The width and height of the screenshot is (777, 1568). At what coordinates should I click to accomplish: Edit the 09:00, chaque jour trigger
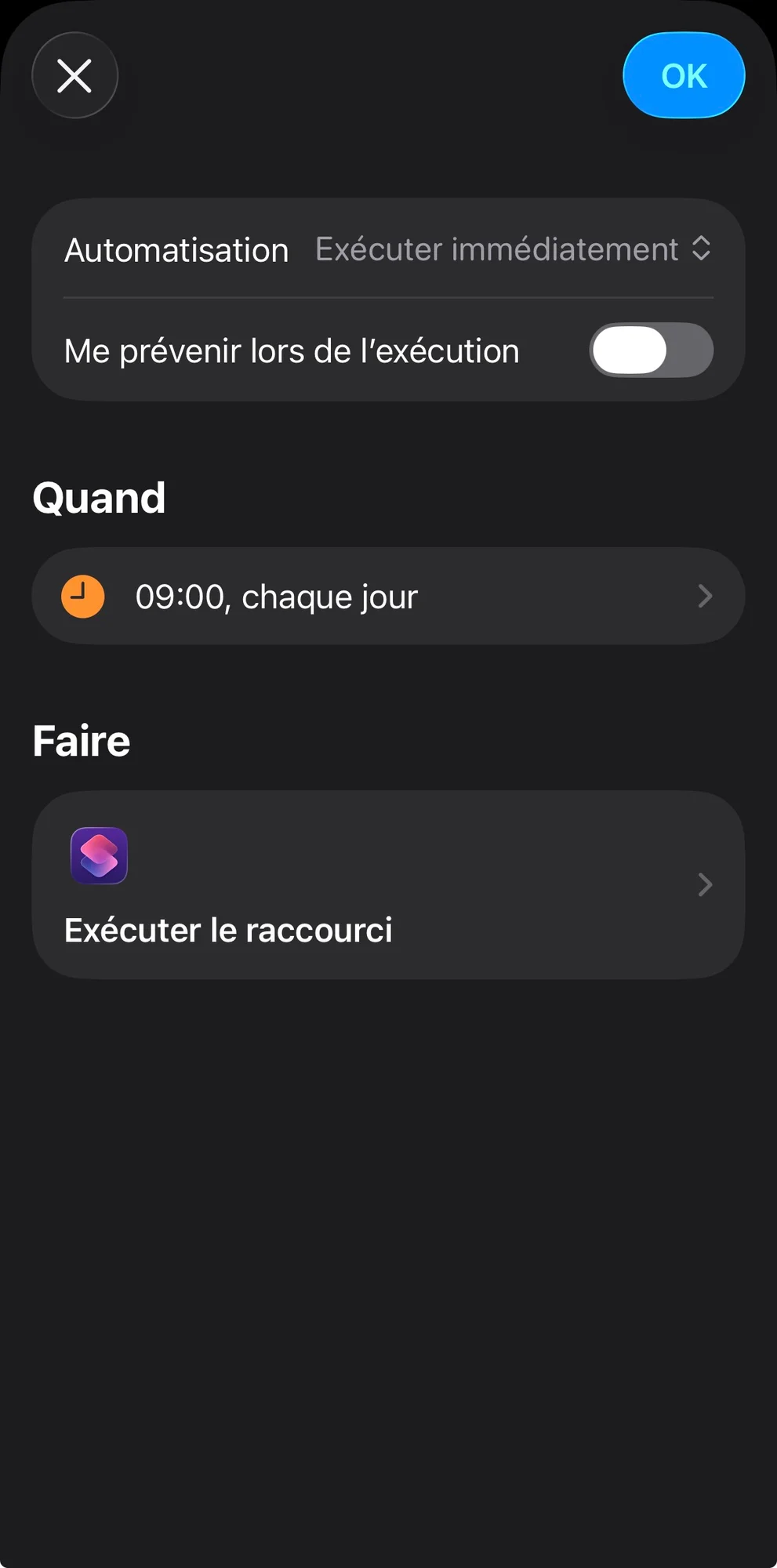pos(388,597)
